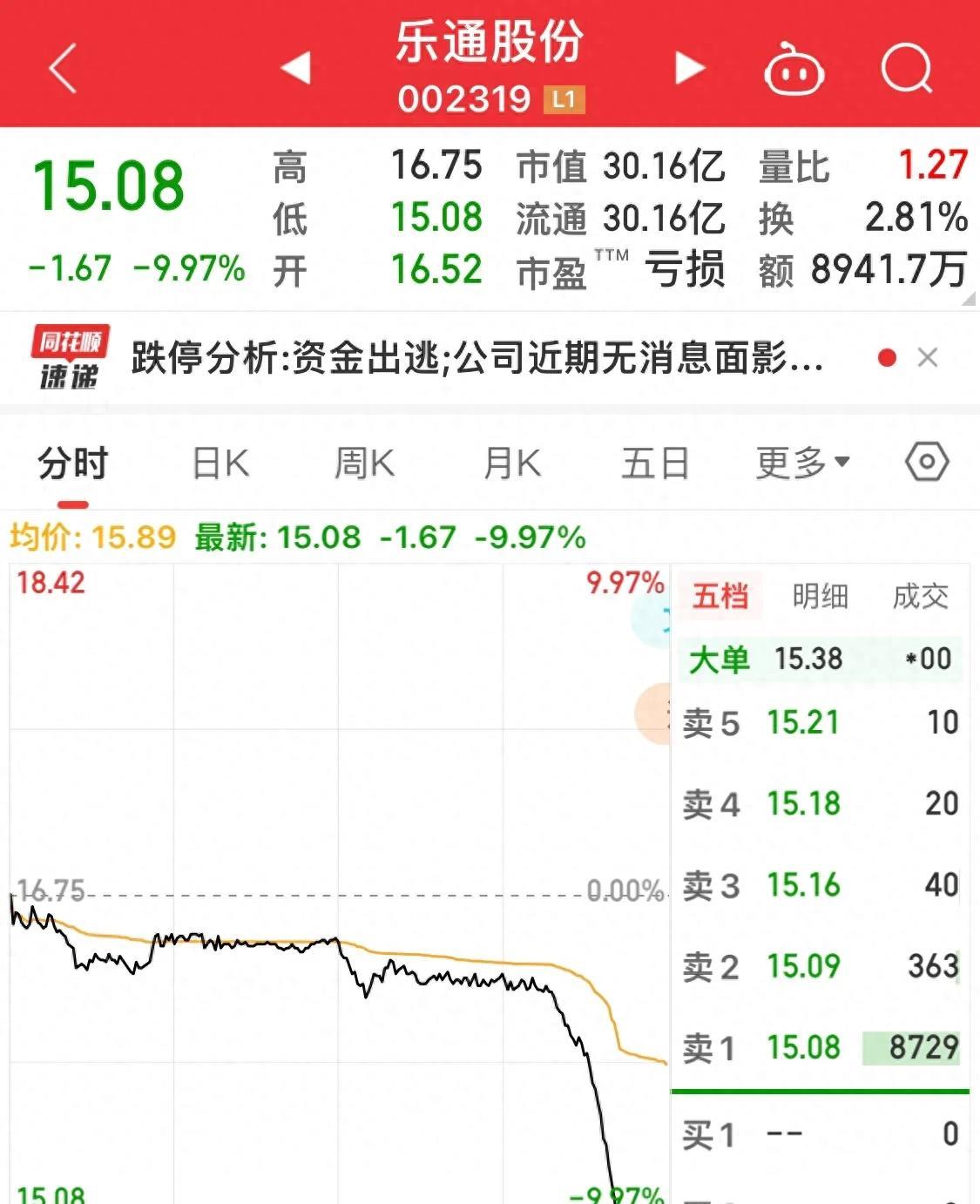This screenshot has width=980, height=1204.
Task: Open the stock search magnifier icon
Action: [906, 68]
